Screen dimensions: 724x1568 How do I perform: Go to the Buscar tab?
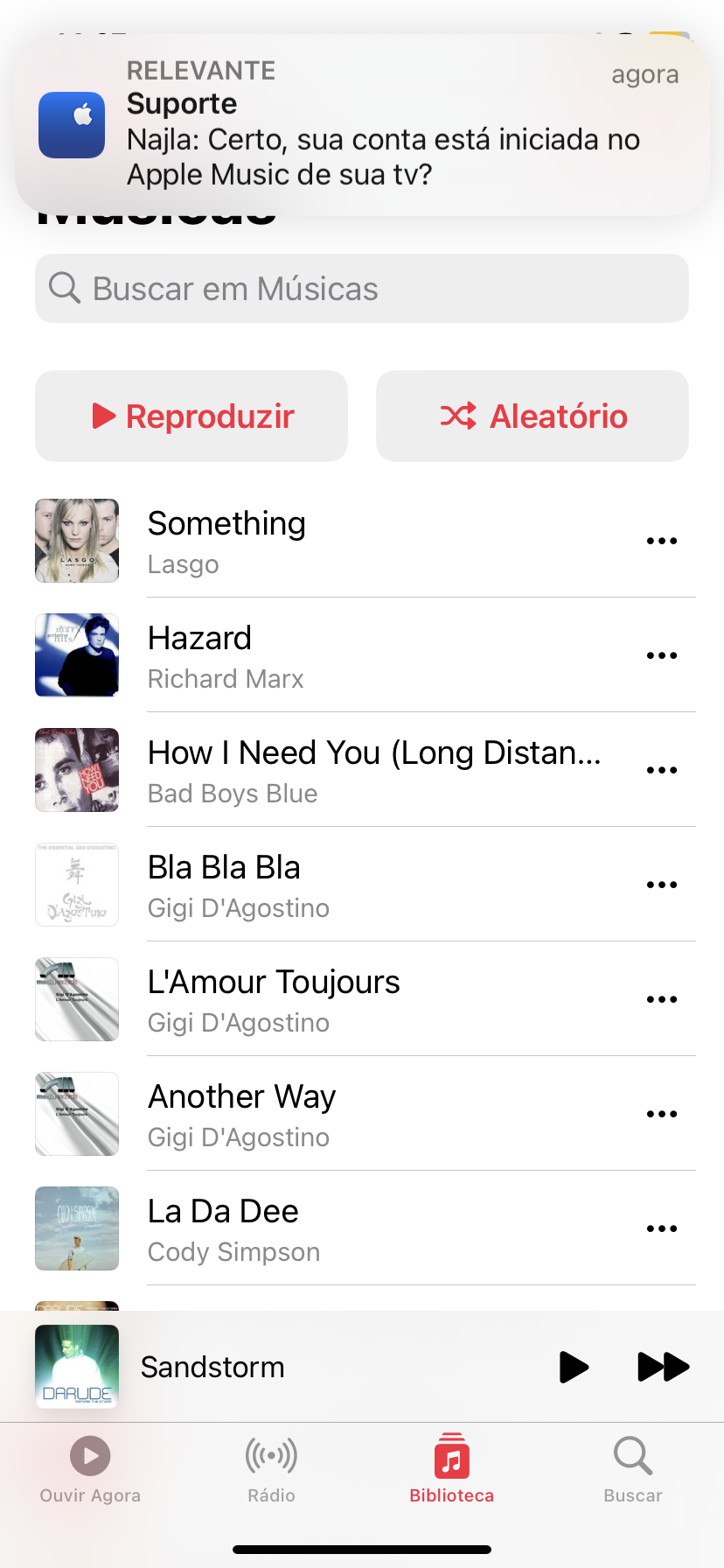(x=633, y=1470)
